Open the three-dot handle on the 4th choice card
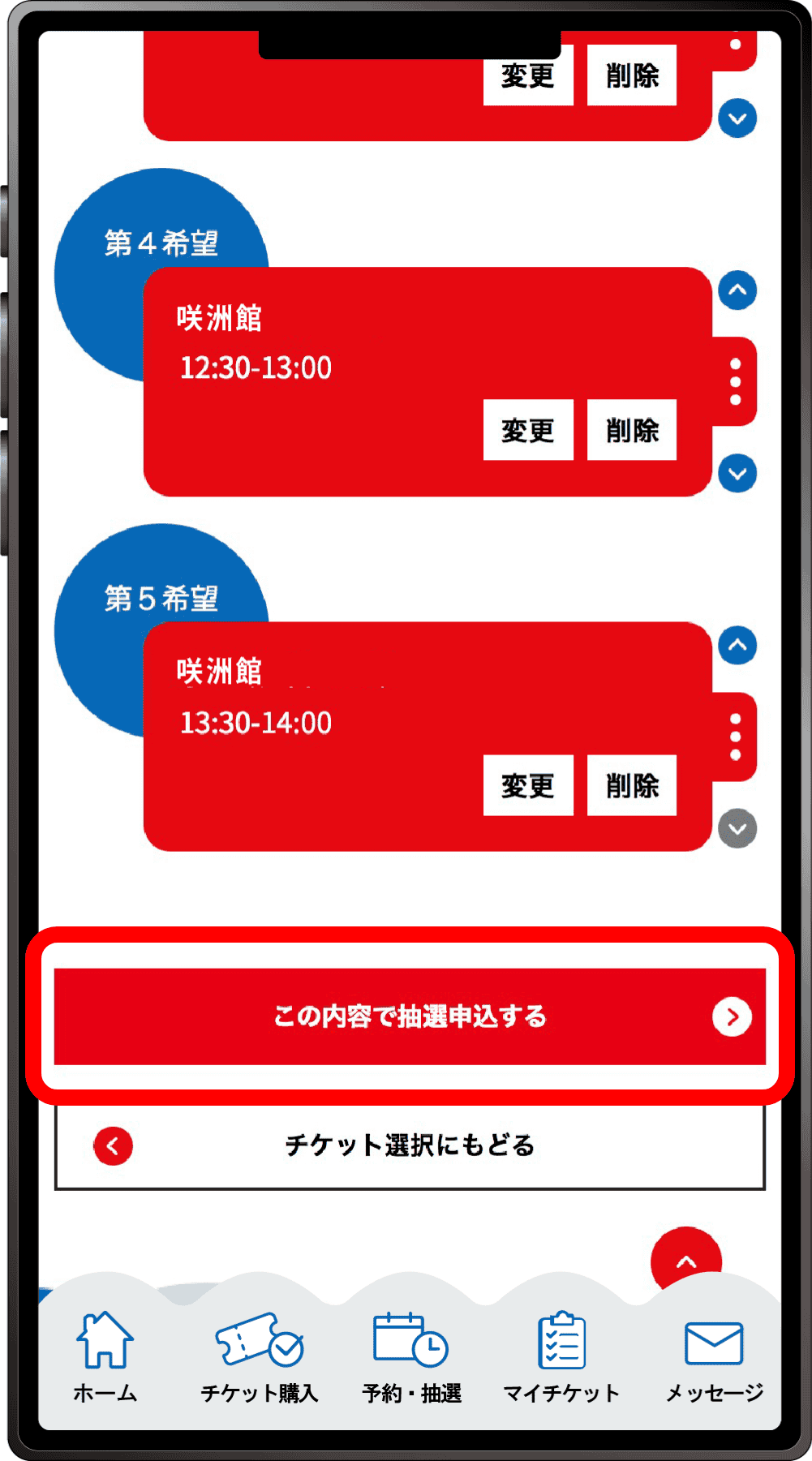Screen dimensions: 812x1461 [736, 381]
